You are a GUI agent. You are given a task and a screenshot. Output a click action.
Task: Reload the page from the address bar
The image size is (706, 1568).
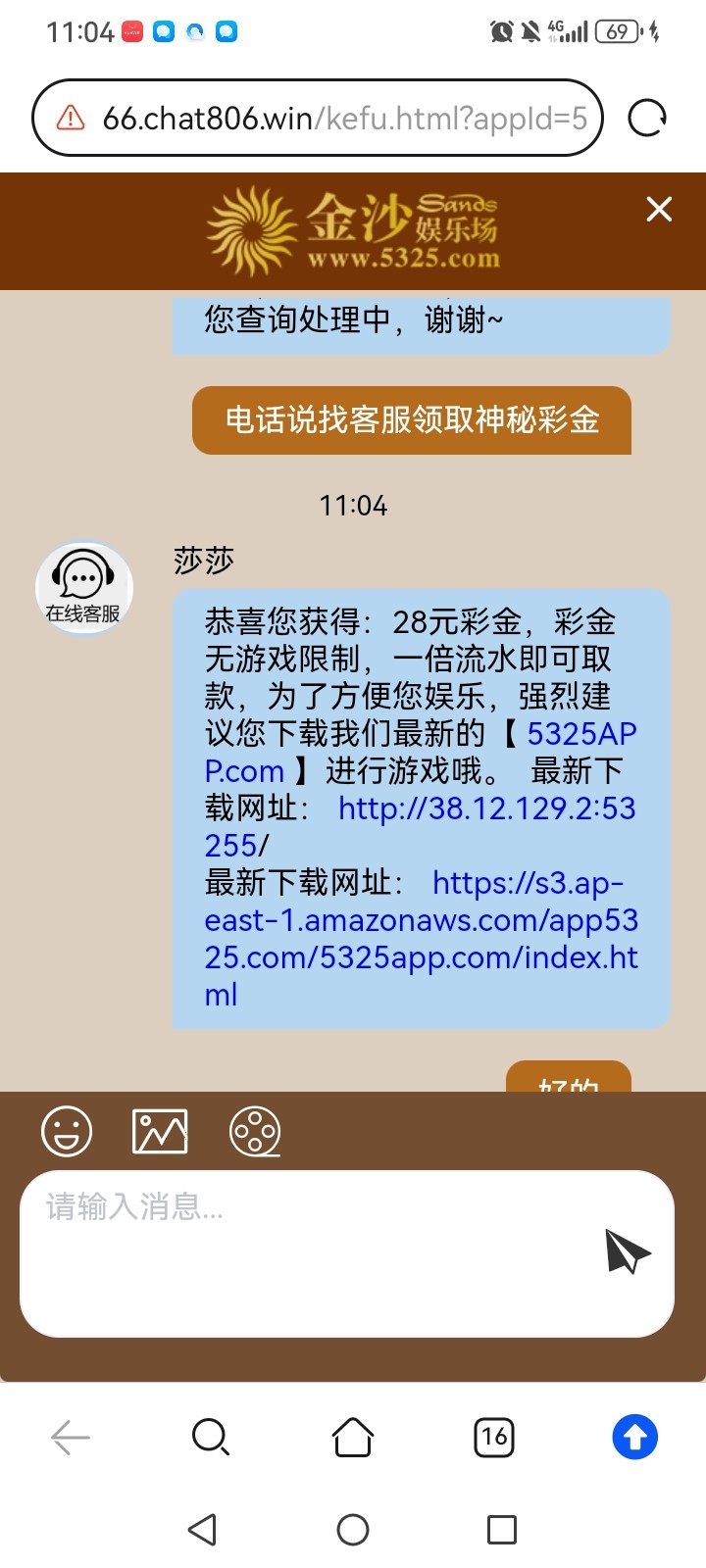click(646, 119)
